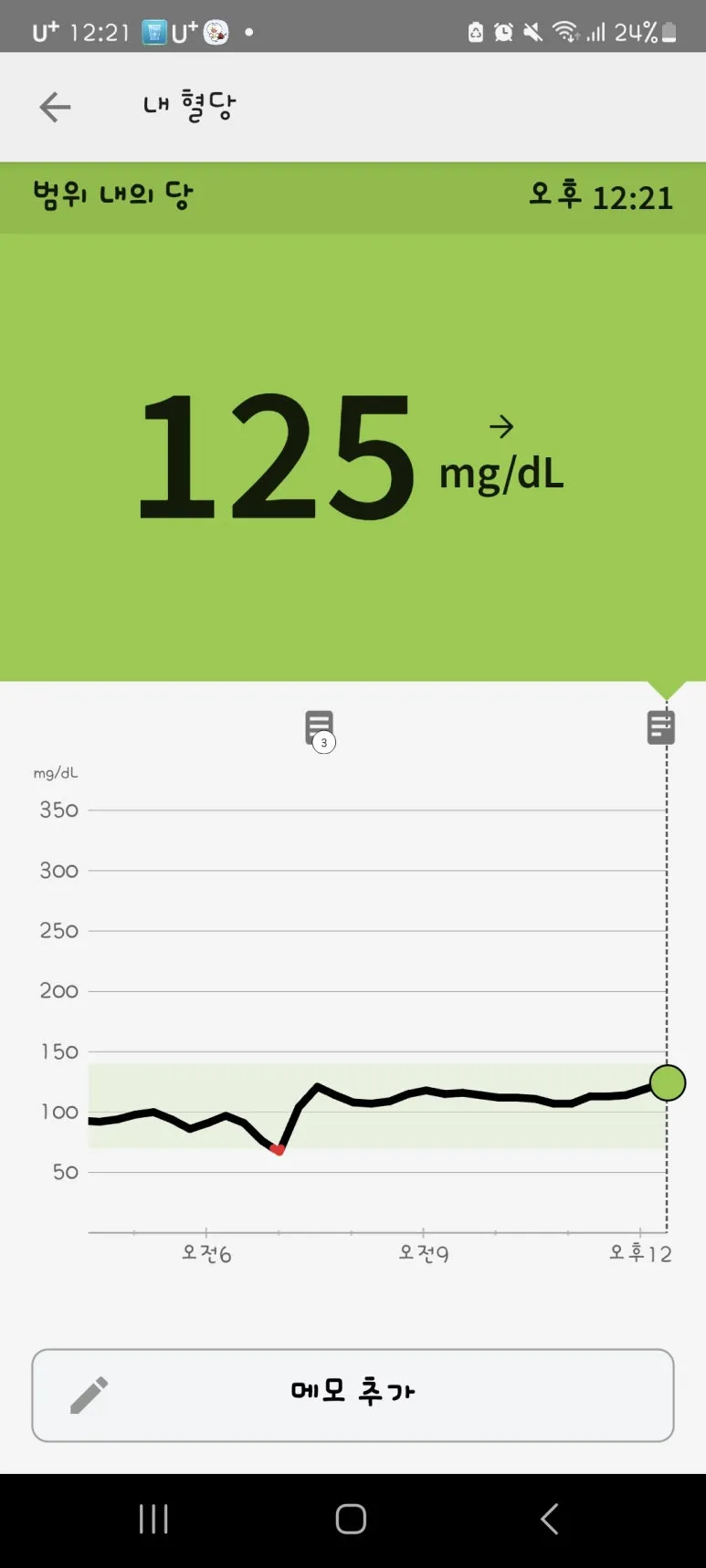Select the green current-reading dot on the graph
The width and height of the screenshot is (706, 1568).
668,1082
